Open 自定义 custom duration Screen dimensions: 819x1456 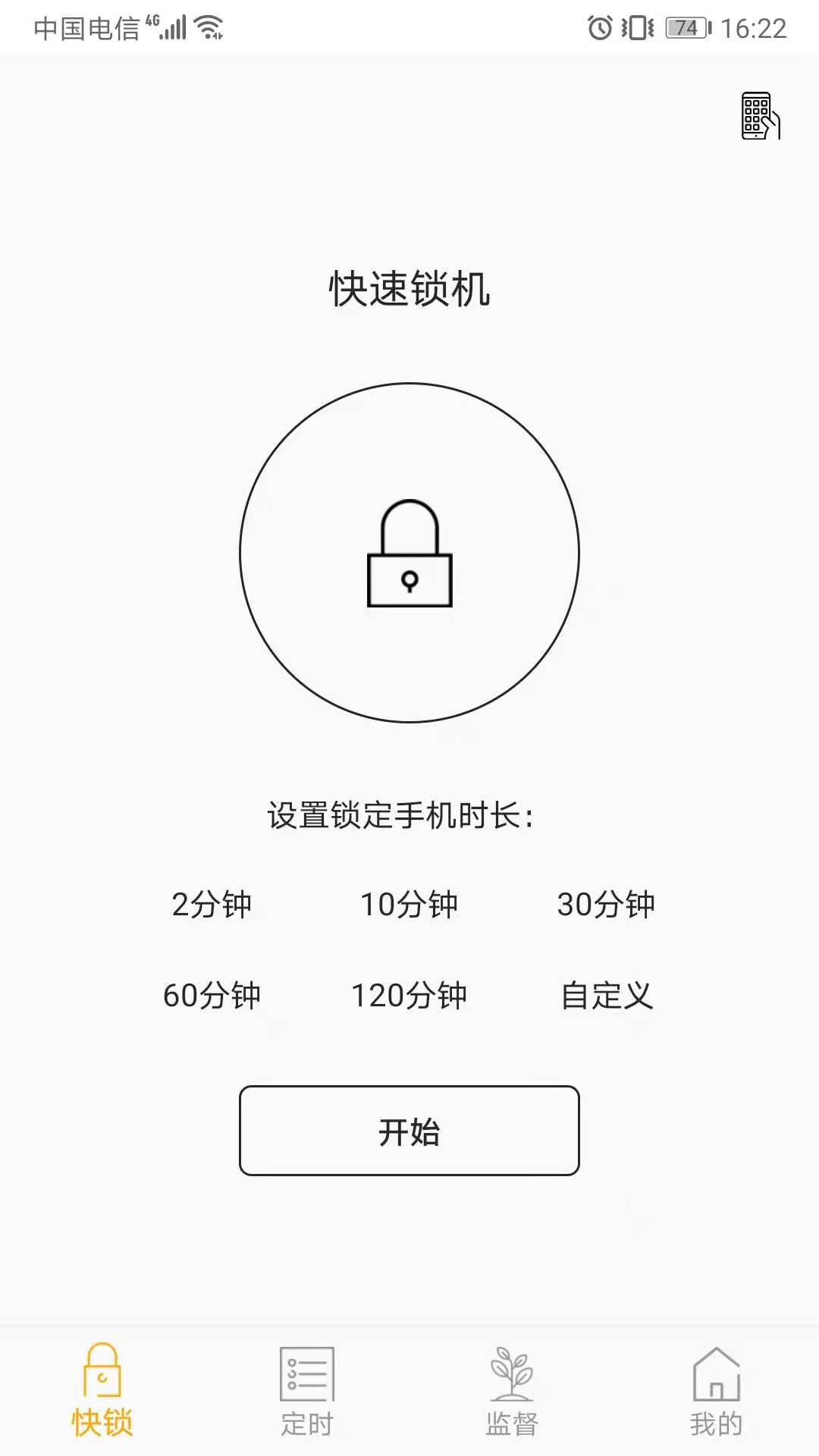[x=607, y=995]
